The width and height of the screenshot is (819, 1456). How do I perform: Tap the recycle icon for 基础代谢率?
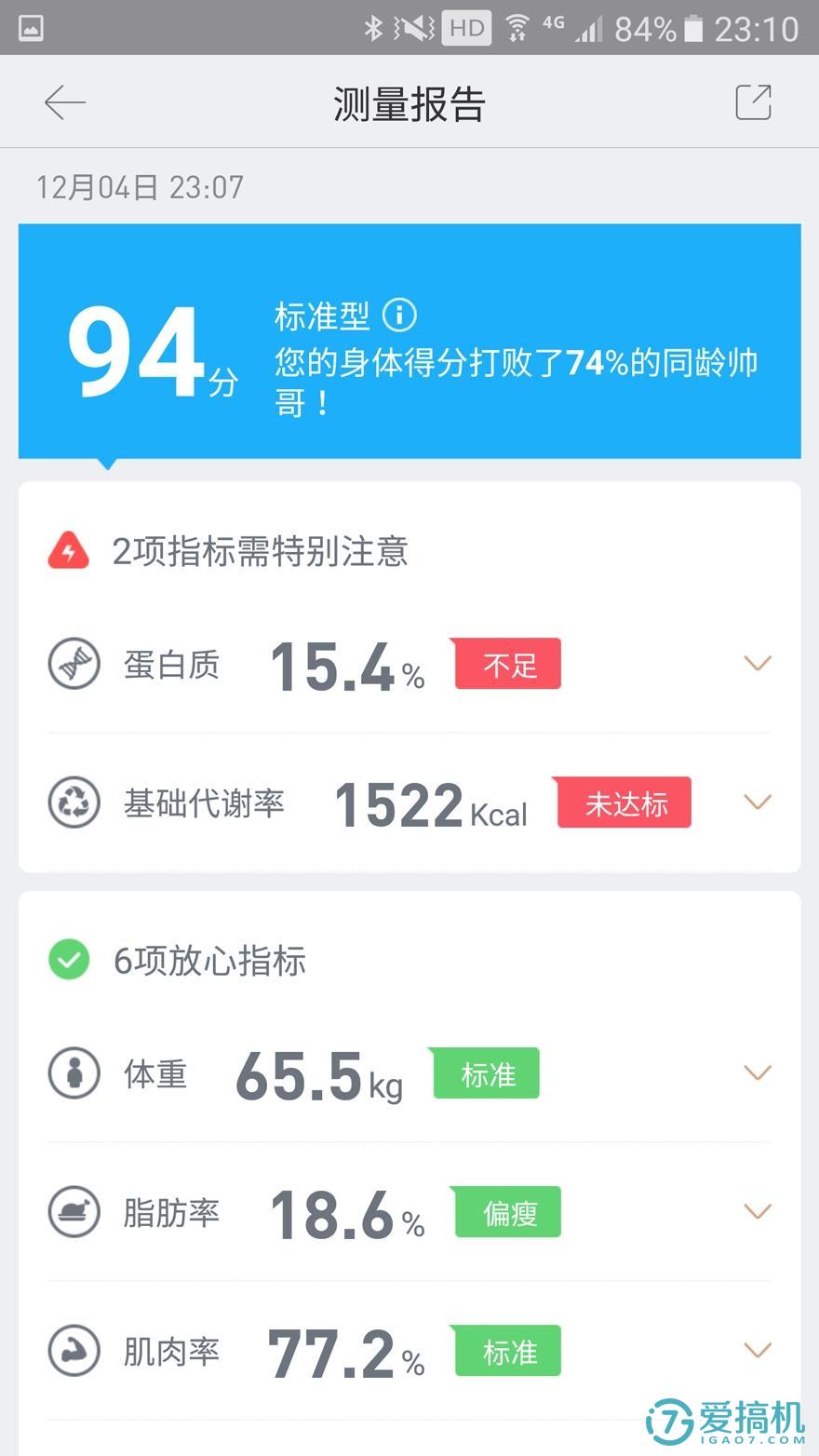(x=74, y=802)
